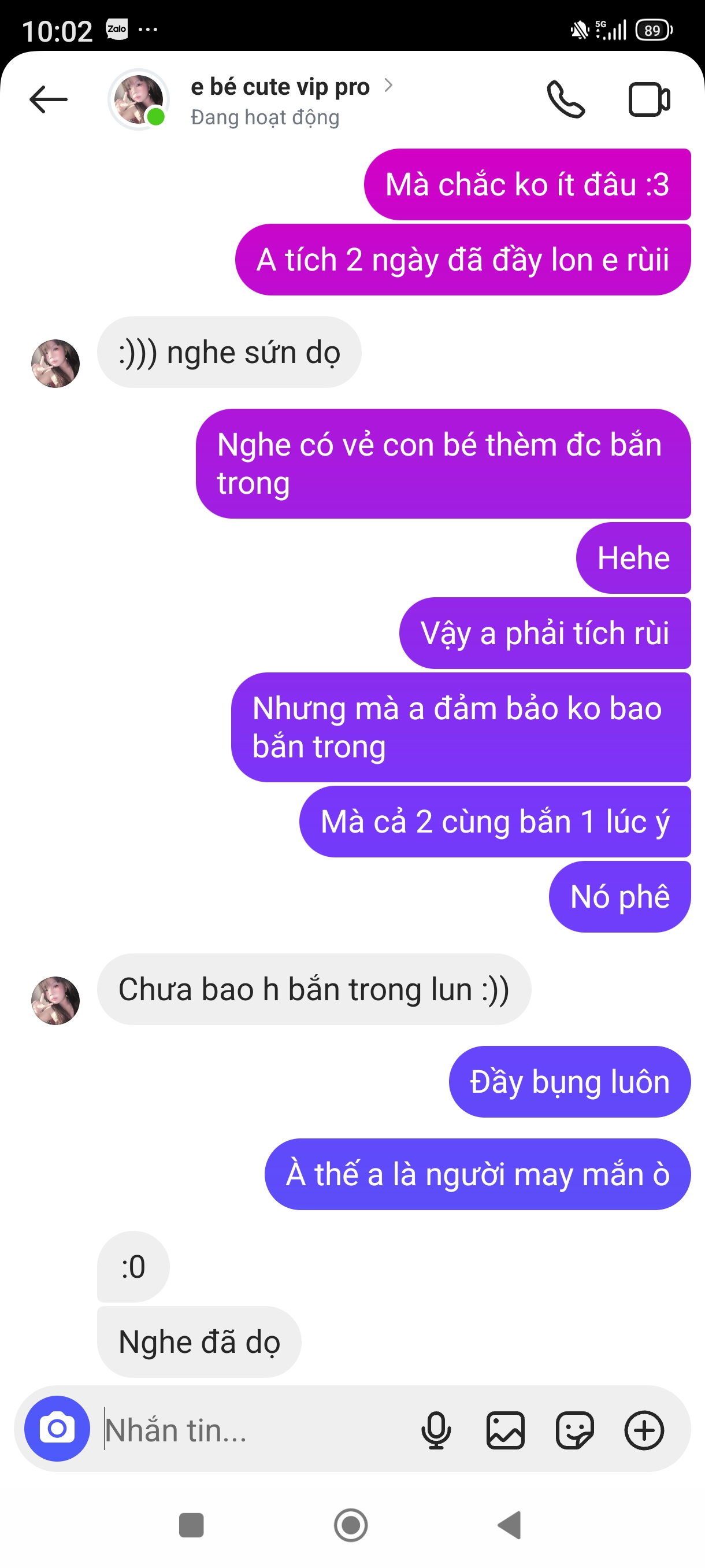
Task: Go back using the header arrow
Action: pyautogui.click(x=49, y=100)
